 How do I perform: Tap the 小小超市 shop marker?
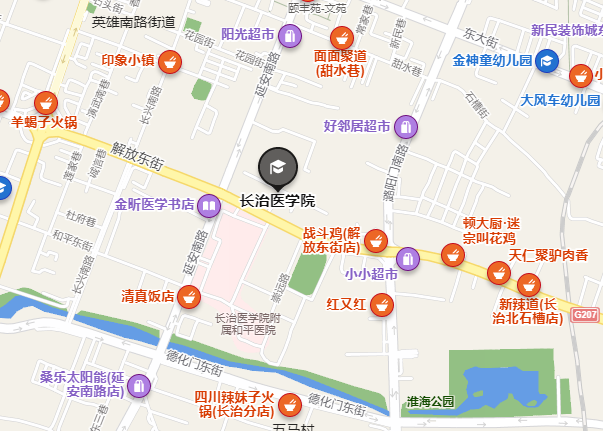coord(409,259)
